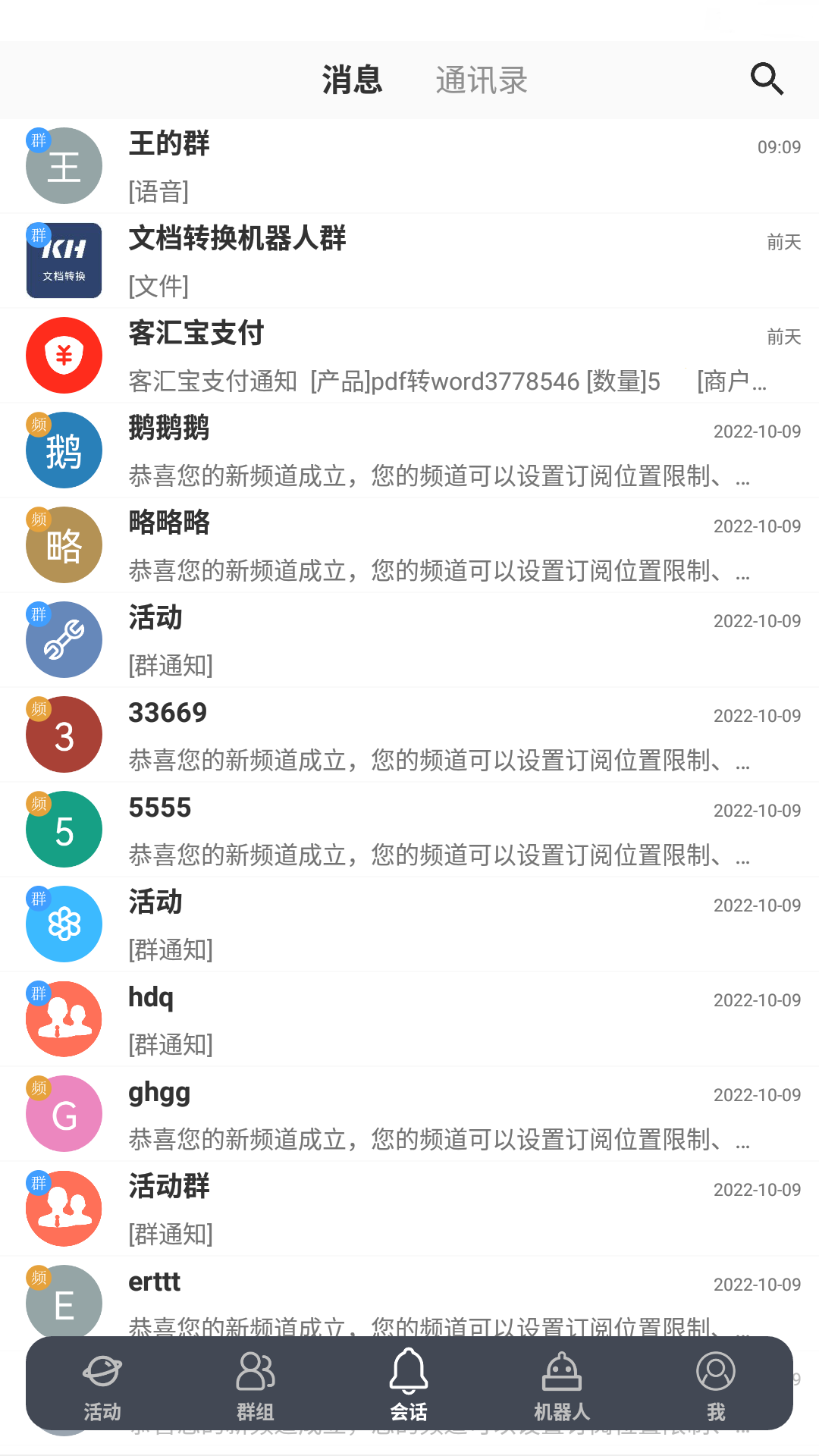
Task: Click the wrench avatar of 活动 group
Action: pyautogui.click(x=64, y=639)
